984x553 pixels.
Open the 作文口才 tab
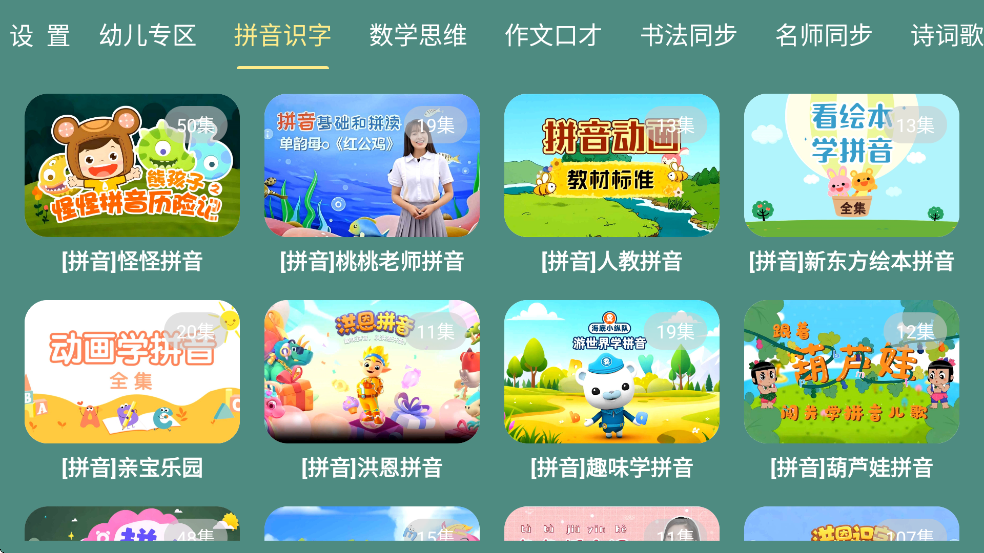coord(553,36)
